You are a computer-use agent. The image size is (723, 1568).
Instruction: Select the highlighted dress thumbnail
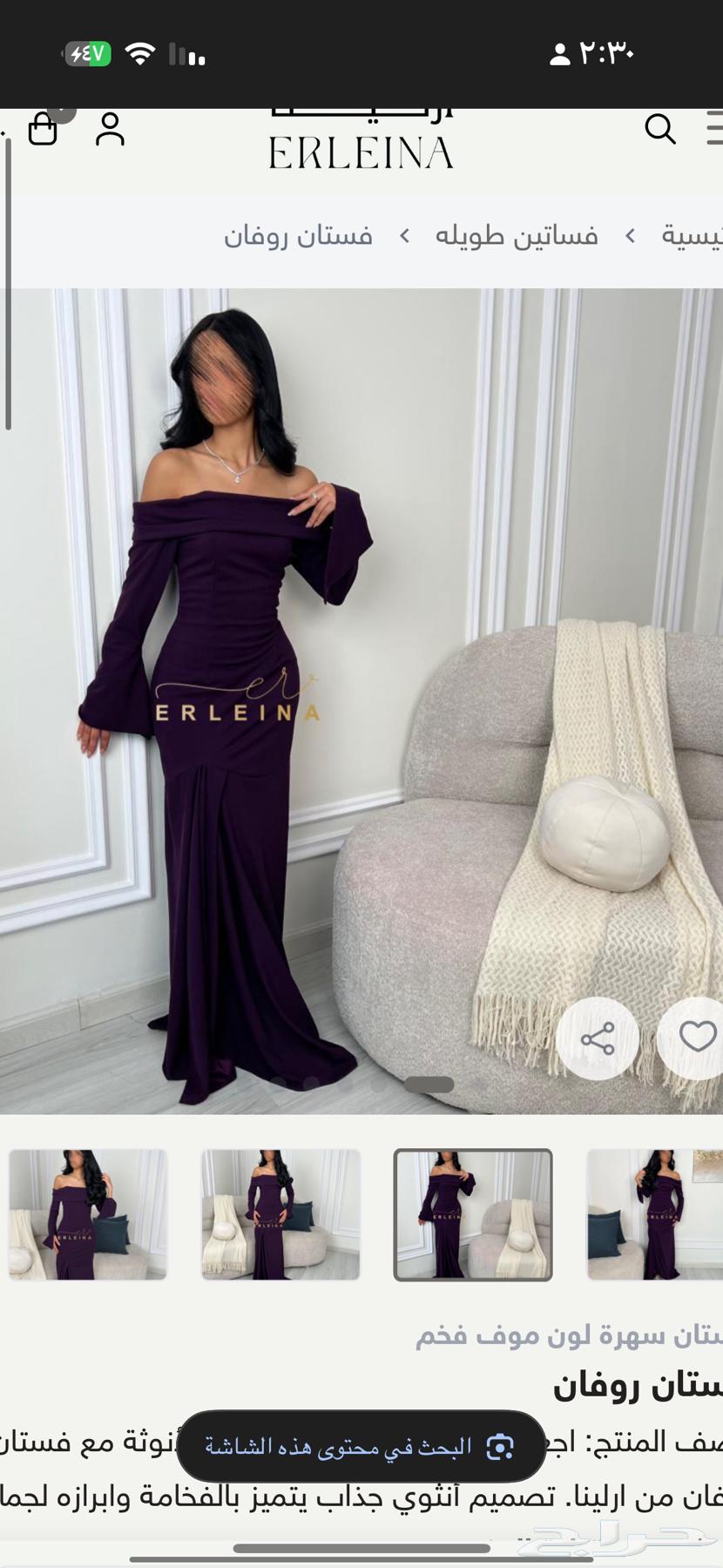[x=473, y=1214]
